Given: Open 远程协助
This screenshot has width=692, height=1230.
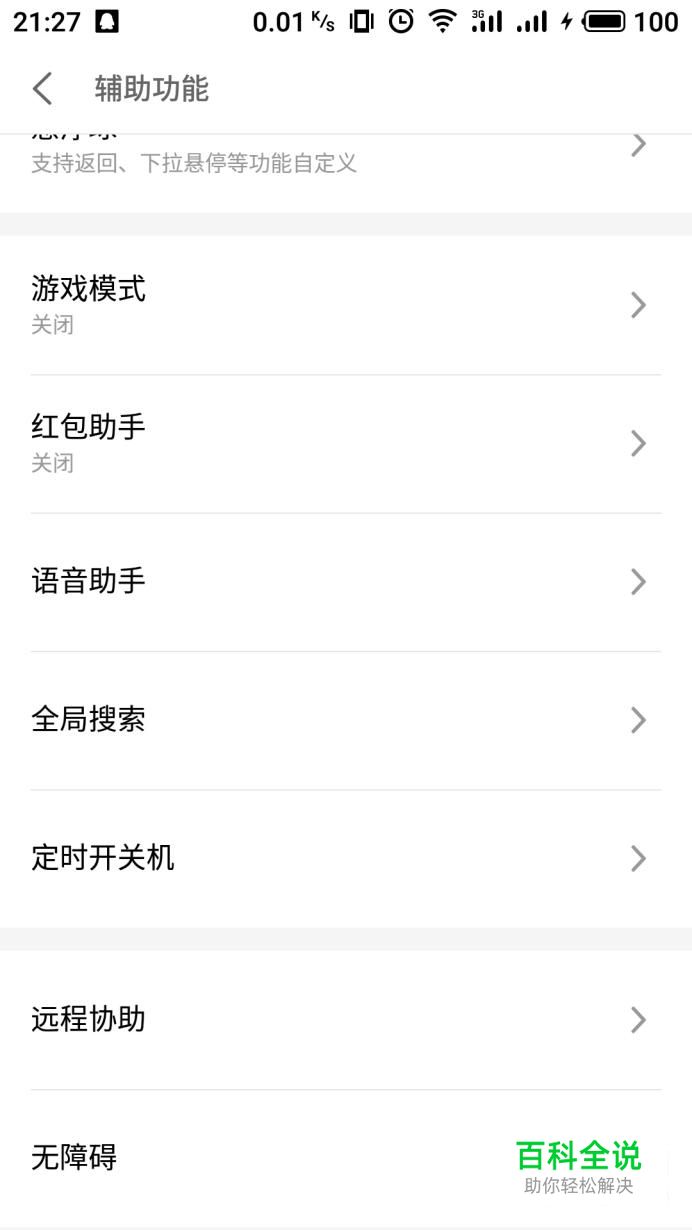Looking at the screenshot, I should [x=345, y=1019].
